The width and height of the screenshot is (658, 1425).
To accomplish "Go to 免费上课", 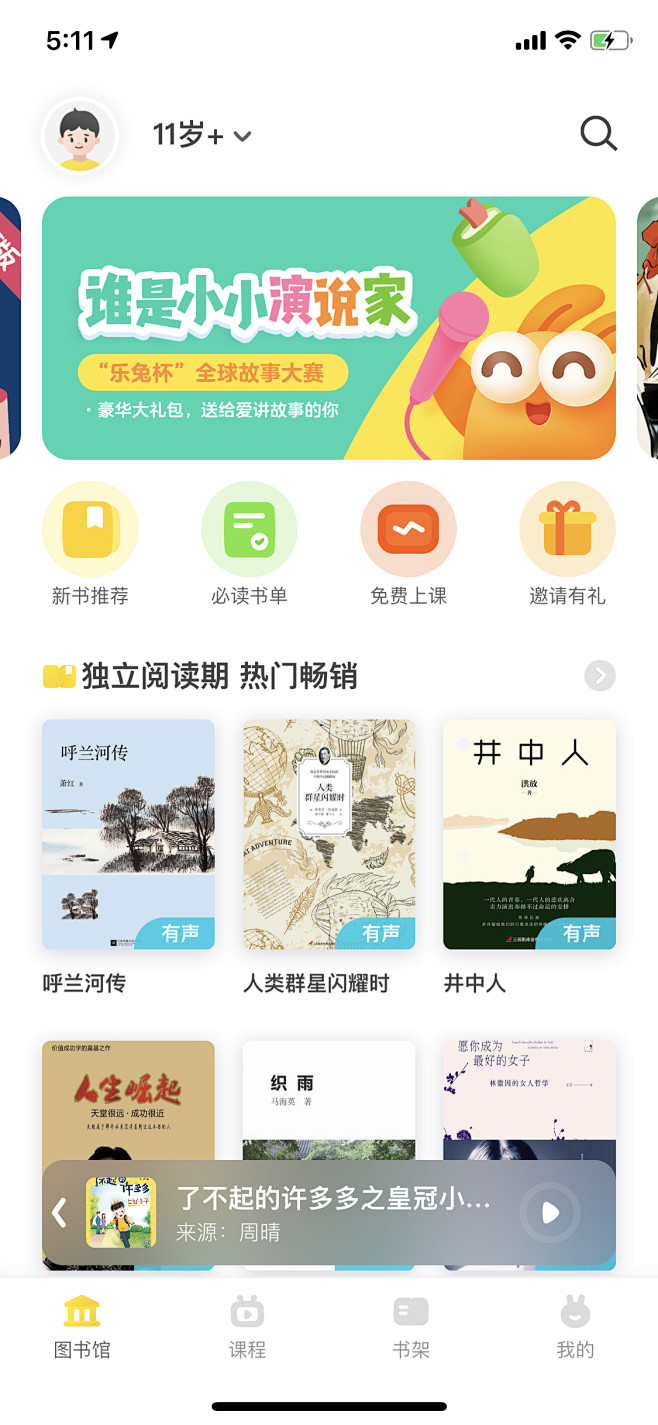I will pyautogui.click(x=408, y=544).
